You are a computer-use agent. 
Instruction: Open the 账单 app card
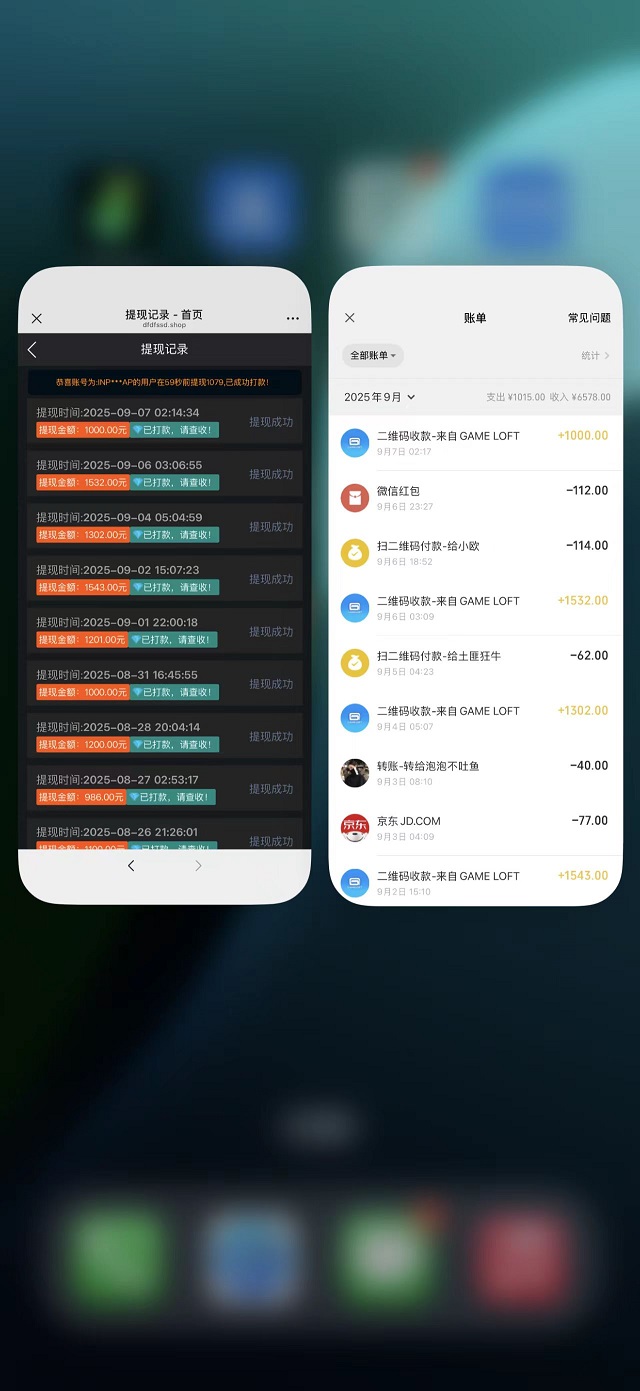pos(476,586)
